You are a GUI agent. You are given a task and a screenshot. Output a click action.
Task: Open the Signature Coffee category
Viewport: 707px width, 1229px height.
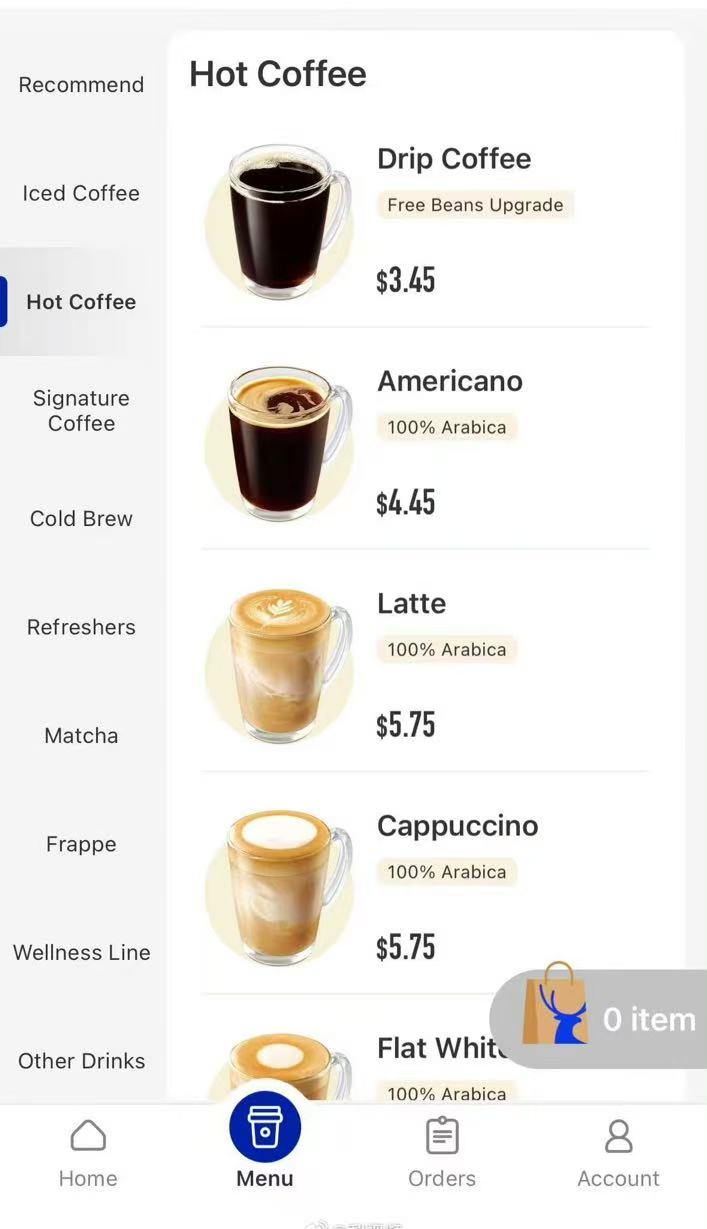click(81, 410)
